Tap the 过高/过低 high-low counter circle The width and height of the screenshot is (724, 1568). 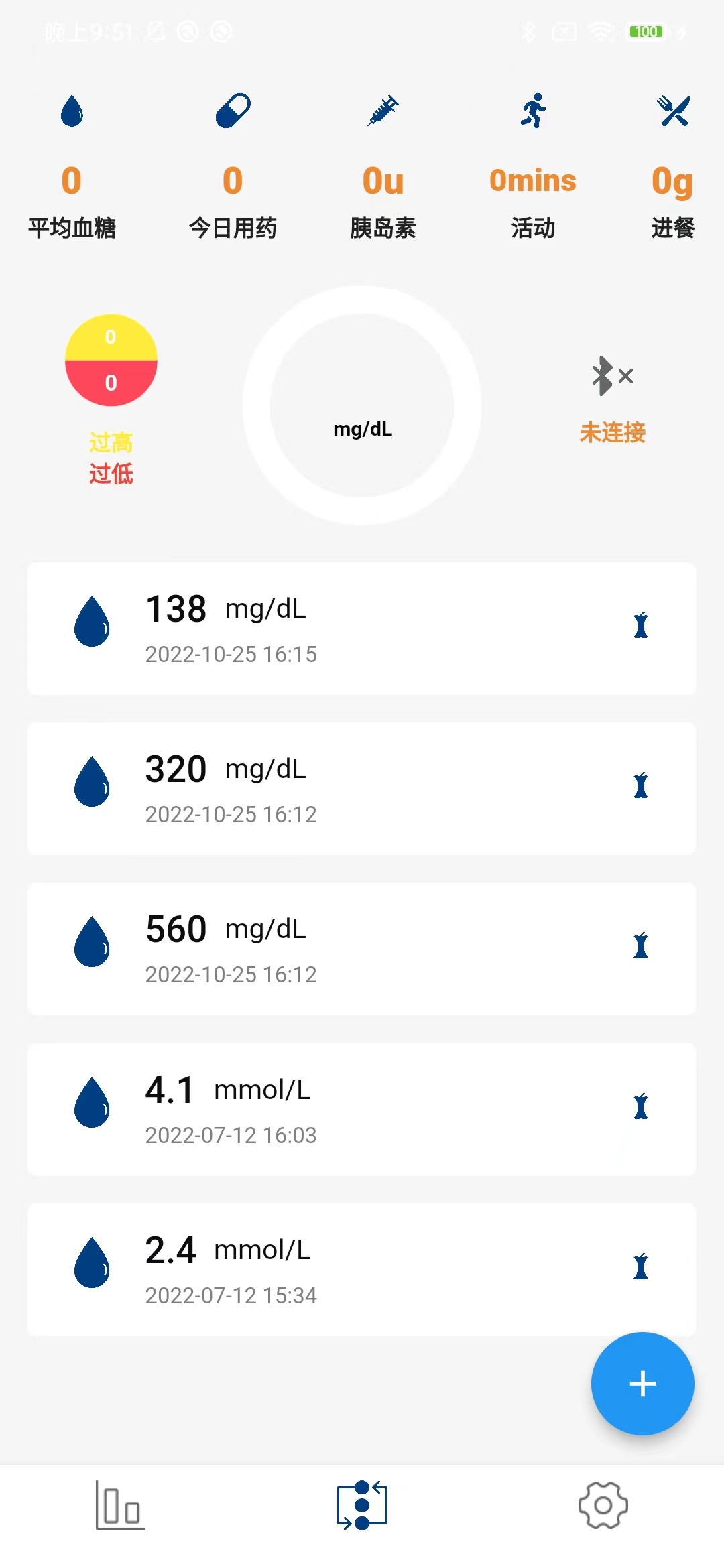point(111,361)
